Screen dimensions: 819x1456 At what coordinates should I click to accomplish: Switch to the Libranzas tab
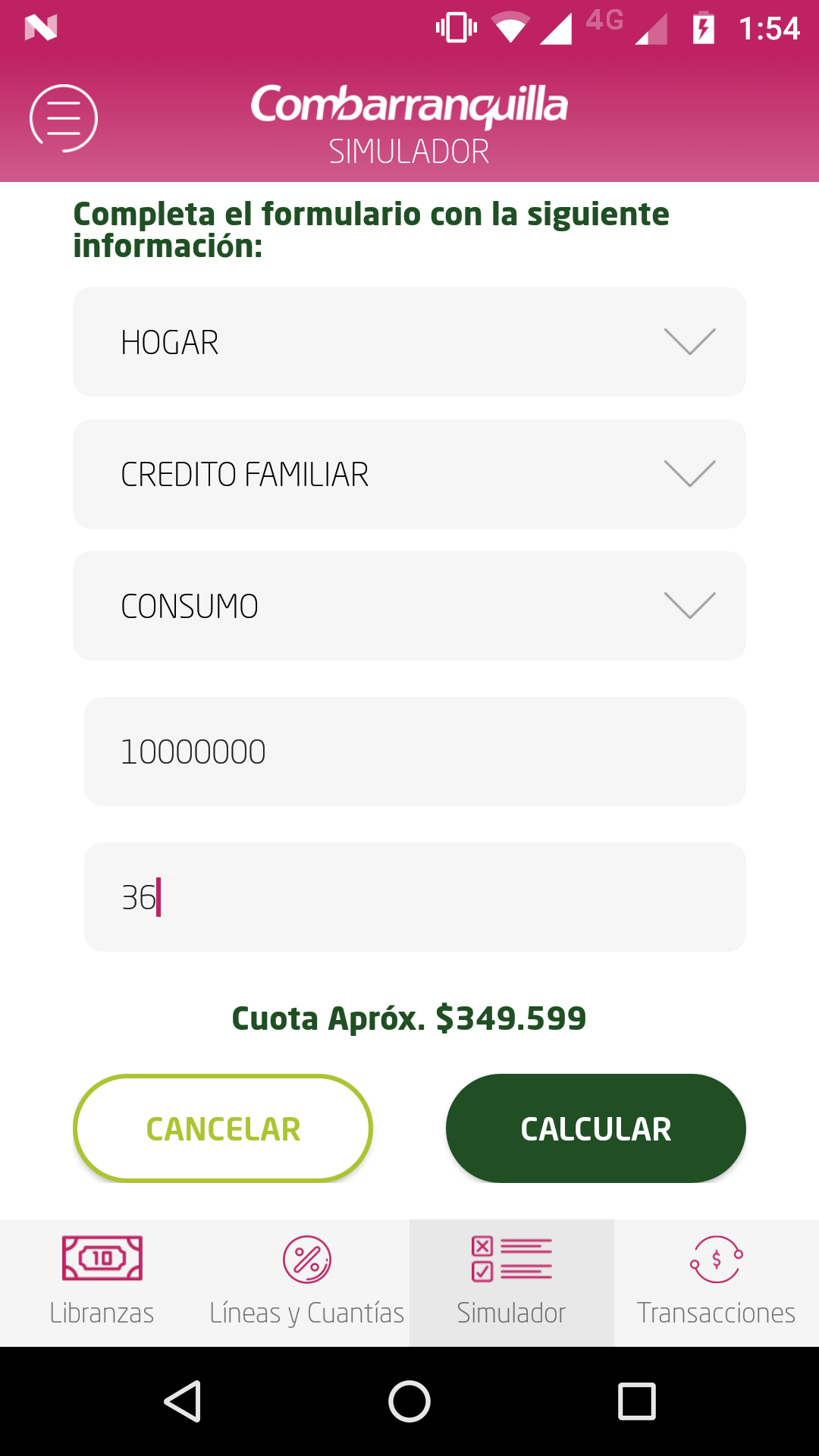[x=102, y=1283]
